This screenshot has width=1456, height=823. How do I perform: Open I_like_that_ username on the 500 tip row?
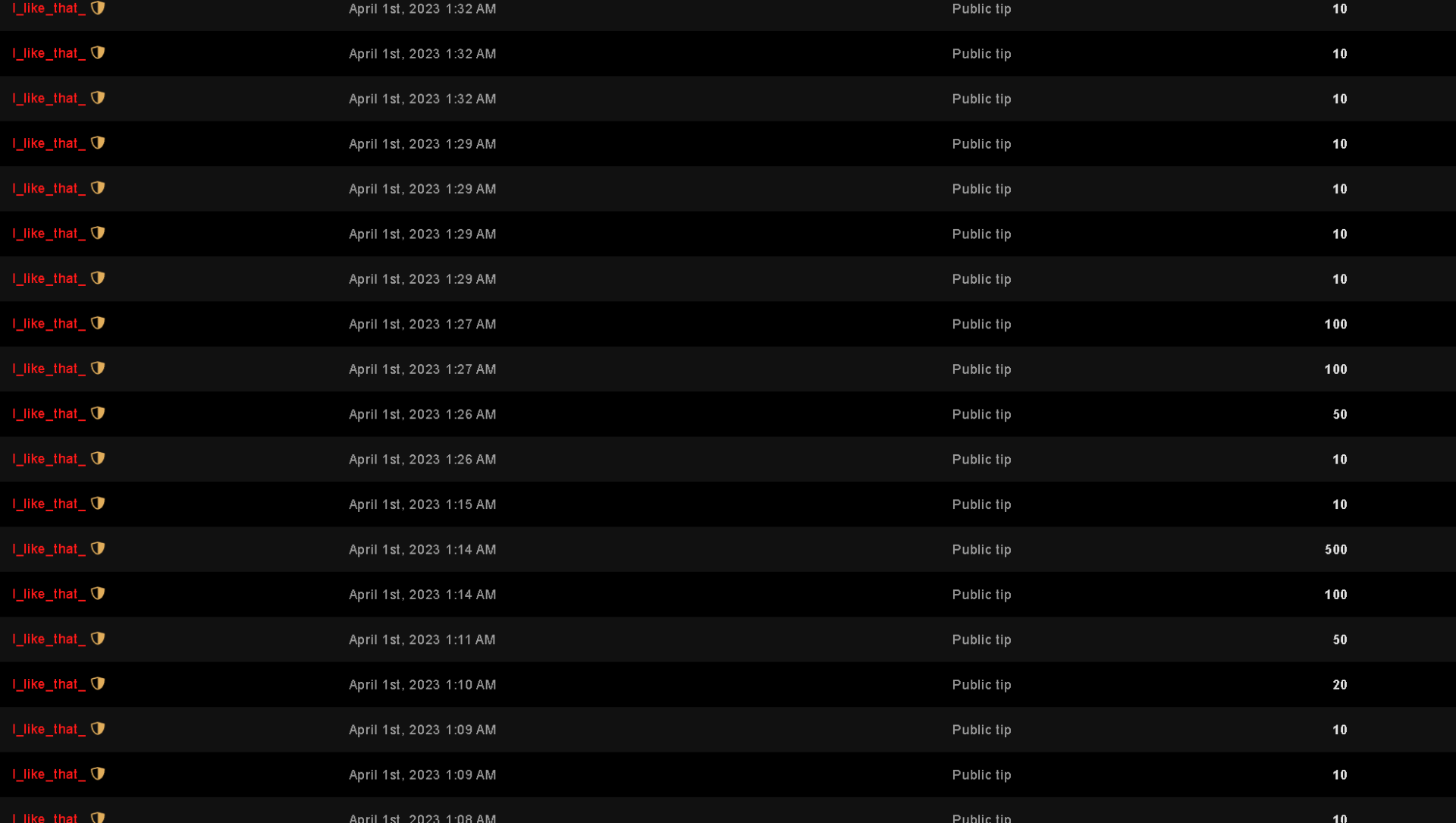point(49,549)
